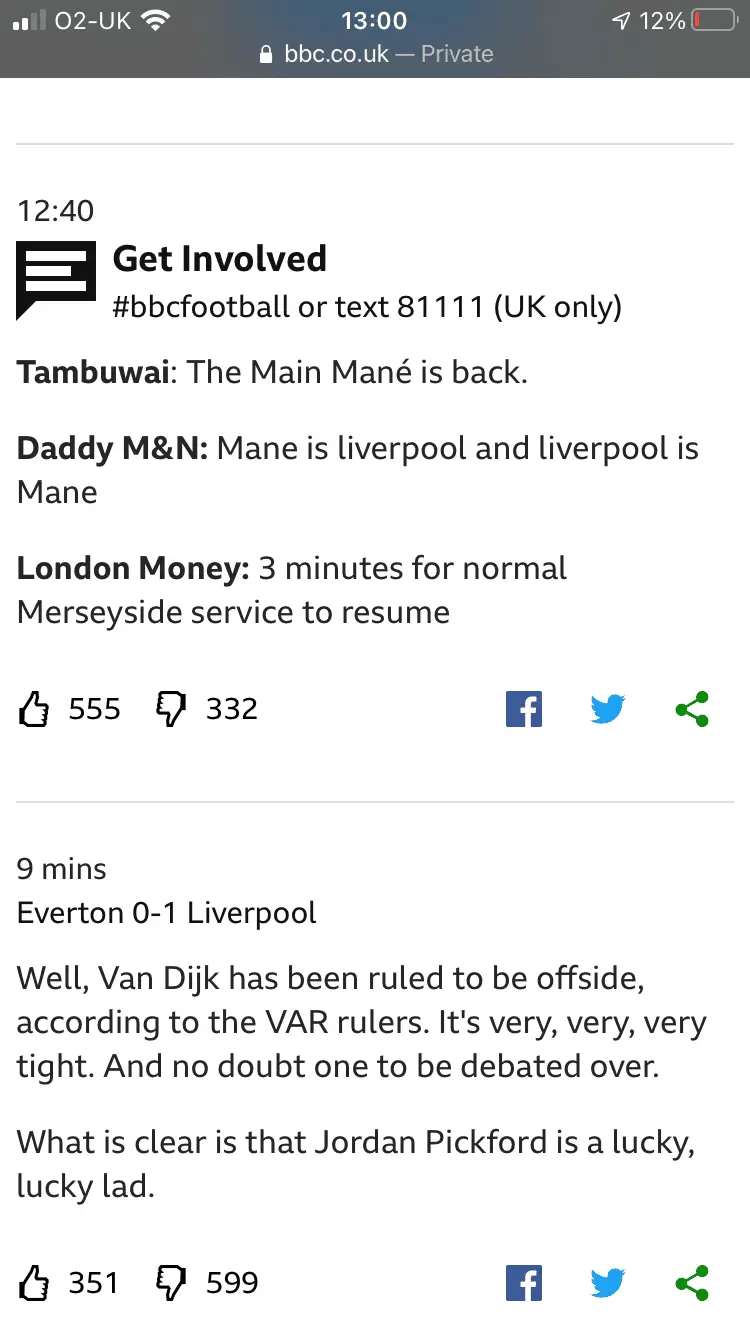Open share menu for Van Dijk update
Screen dimensions: 750x1334
point(692,1283)
